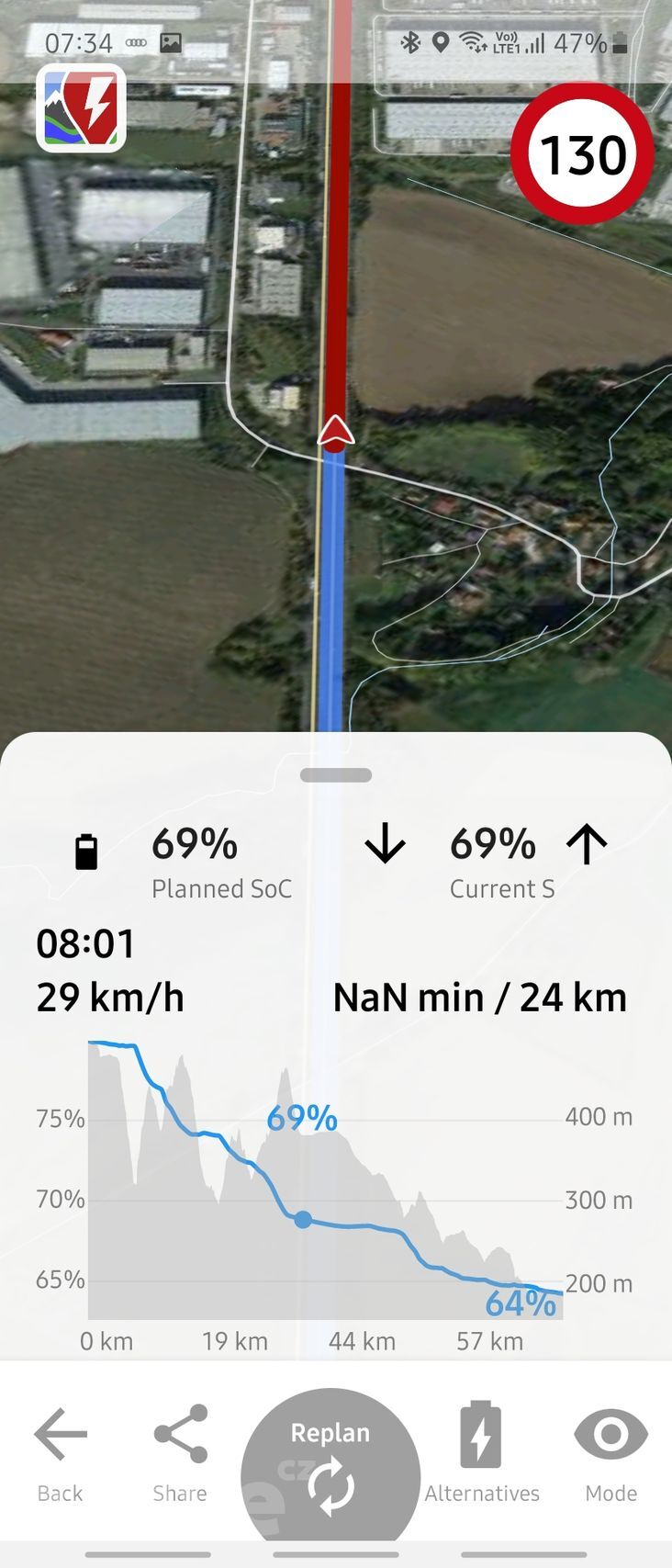This screenshot has height=1568, width=672.
Task: Select the Share icon
Action: click(179, 1433)
